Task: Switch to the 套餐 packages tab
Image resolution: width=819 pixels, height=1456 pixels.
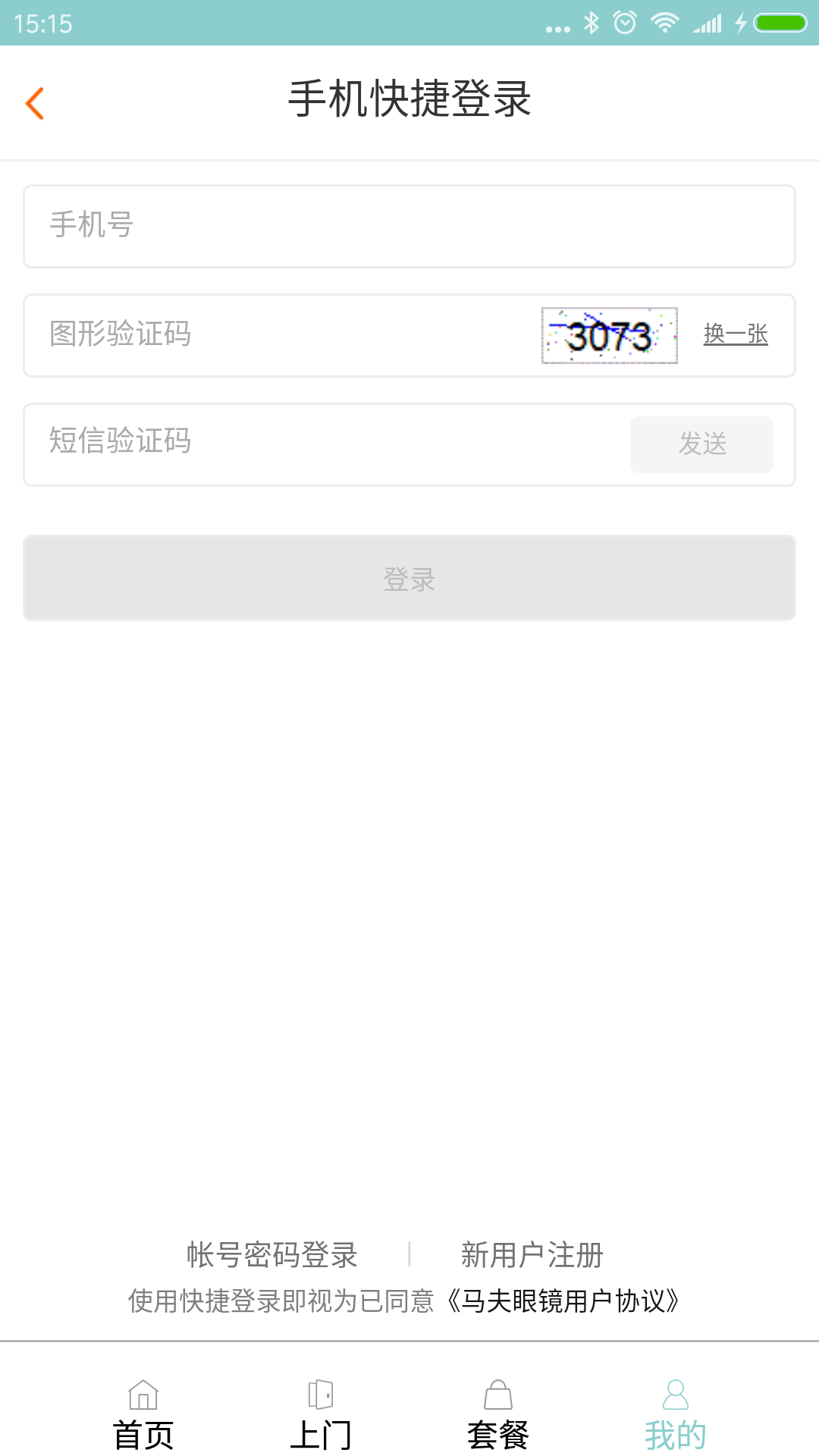Action: [x=497, y=1416]
